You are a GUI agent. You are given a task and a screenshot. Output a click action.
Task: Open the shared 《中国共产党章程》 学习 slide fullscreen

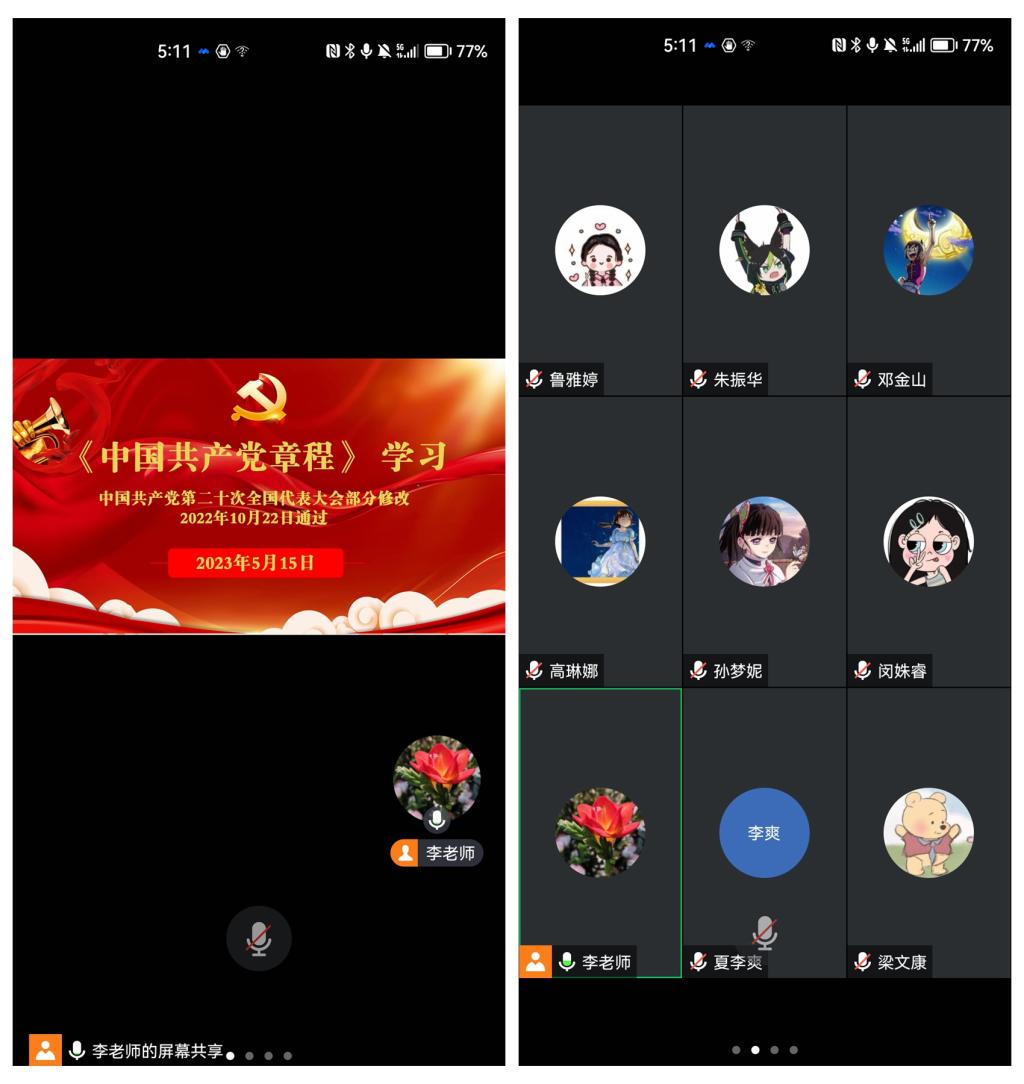tap(259, 496)
